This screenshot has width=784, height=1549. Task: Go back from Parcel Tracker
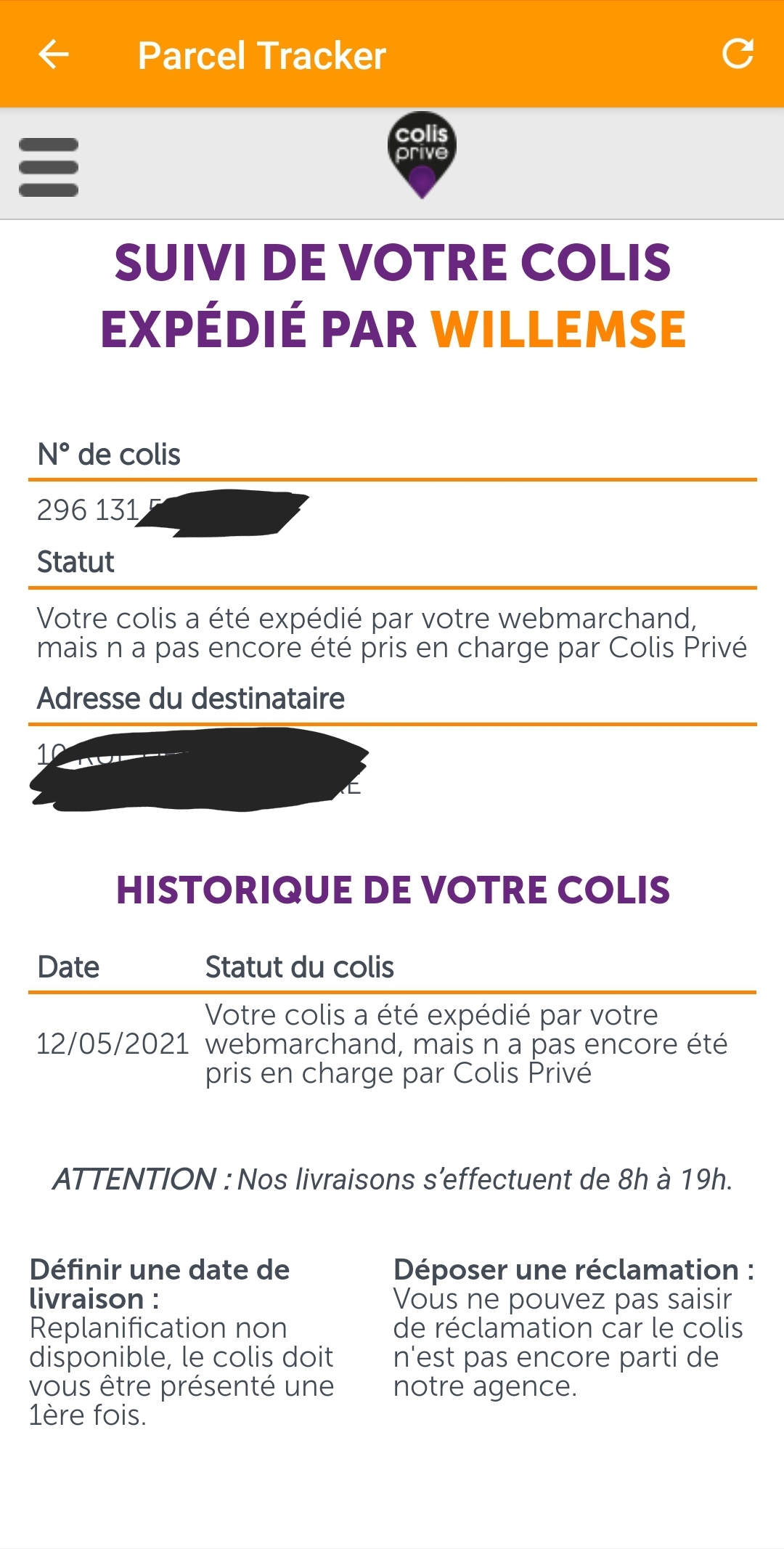tap(53, 54)
